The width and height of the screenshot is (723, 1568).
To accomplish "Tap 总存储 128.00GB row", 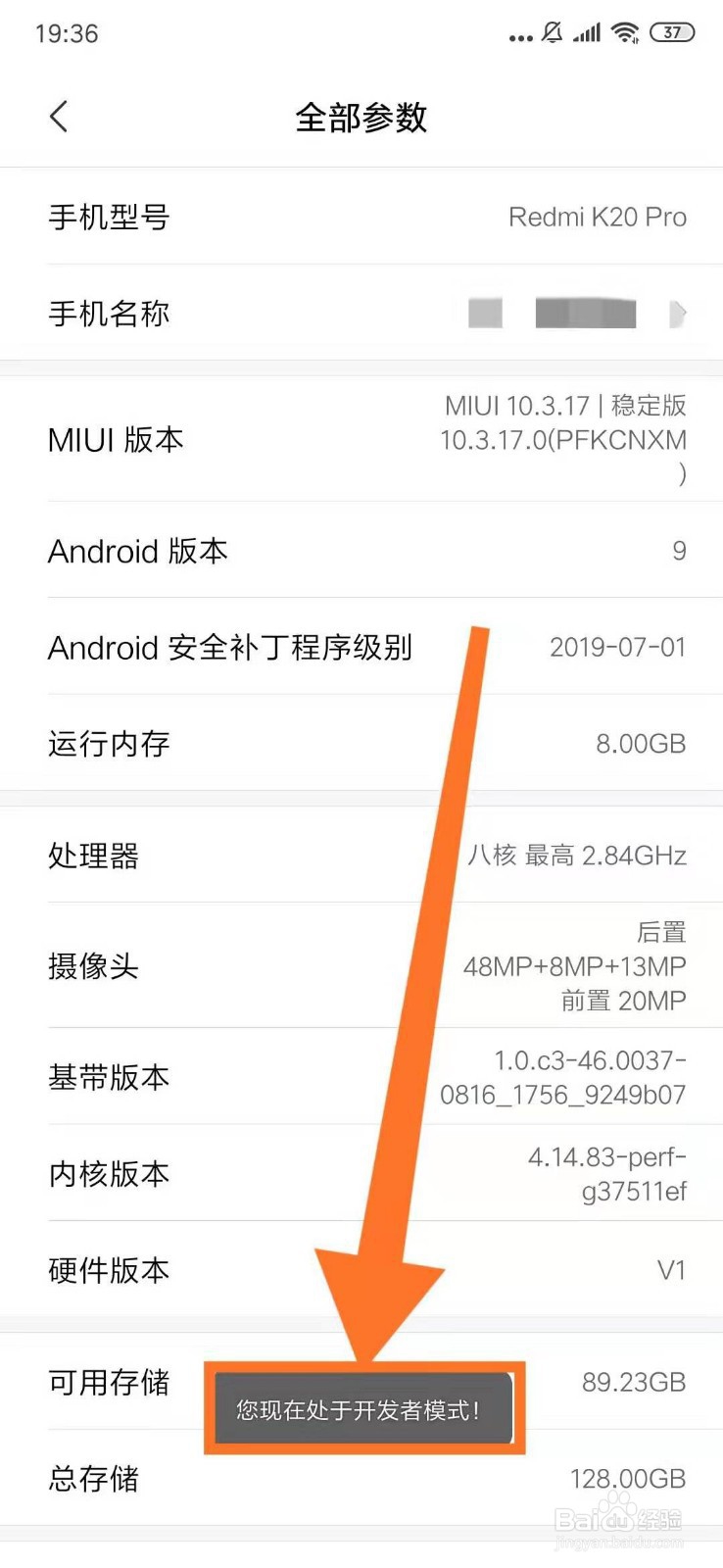I will (x=361, y=1481).
